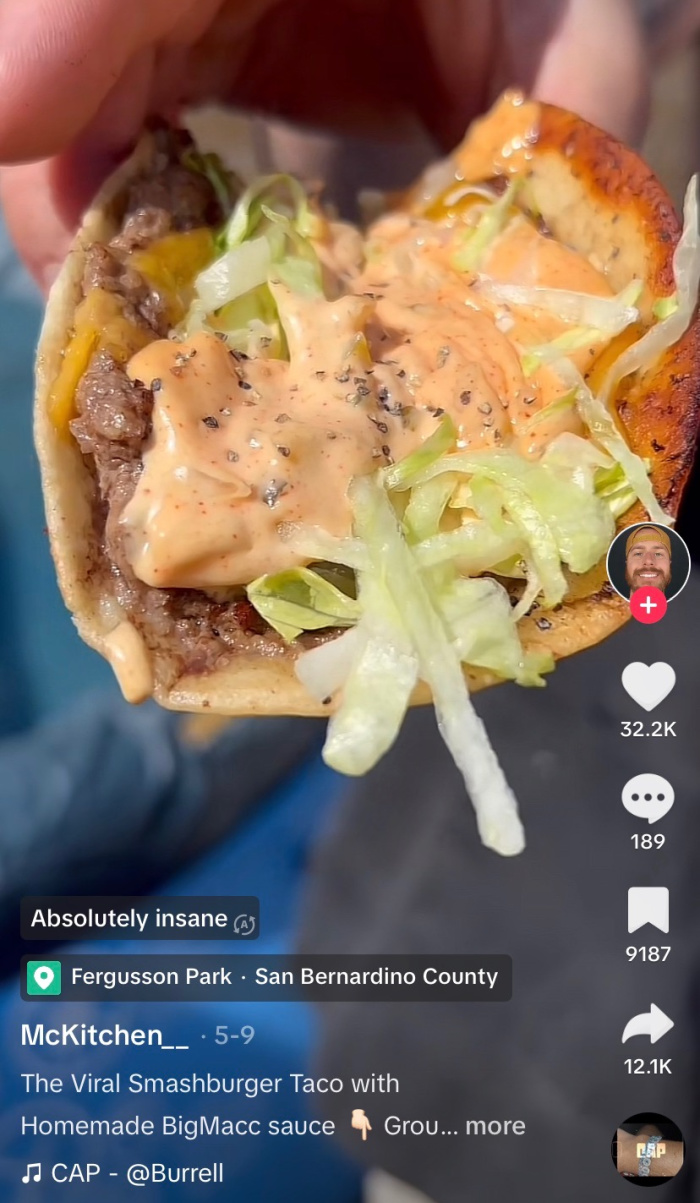Open the CAP sound disc

click(648, 1149)
